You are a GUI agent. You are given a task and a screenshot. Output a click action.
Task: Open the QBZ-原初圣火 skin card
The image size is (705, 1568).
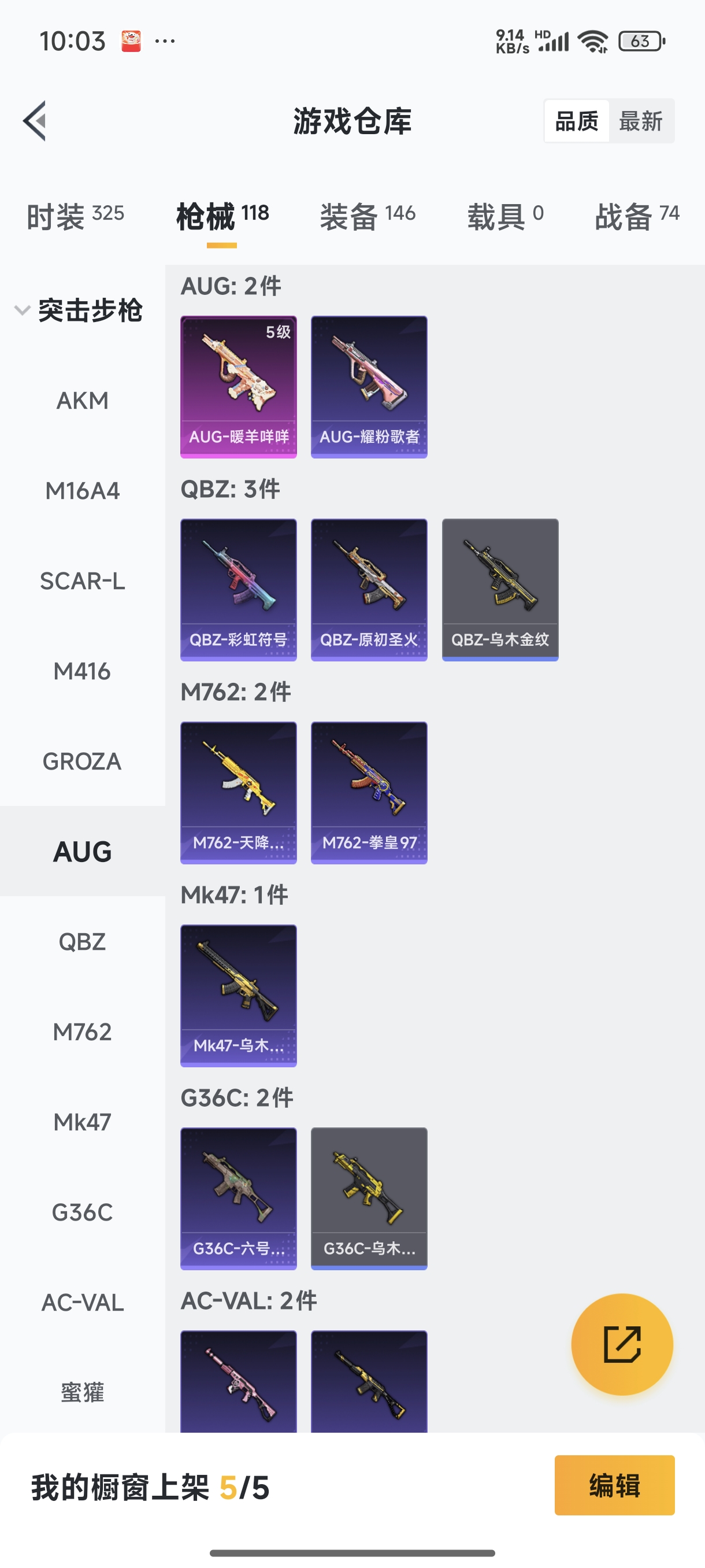pyautogui.click(x=369, y=589)
